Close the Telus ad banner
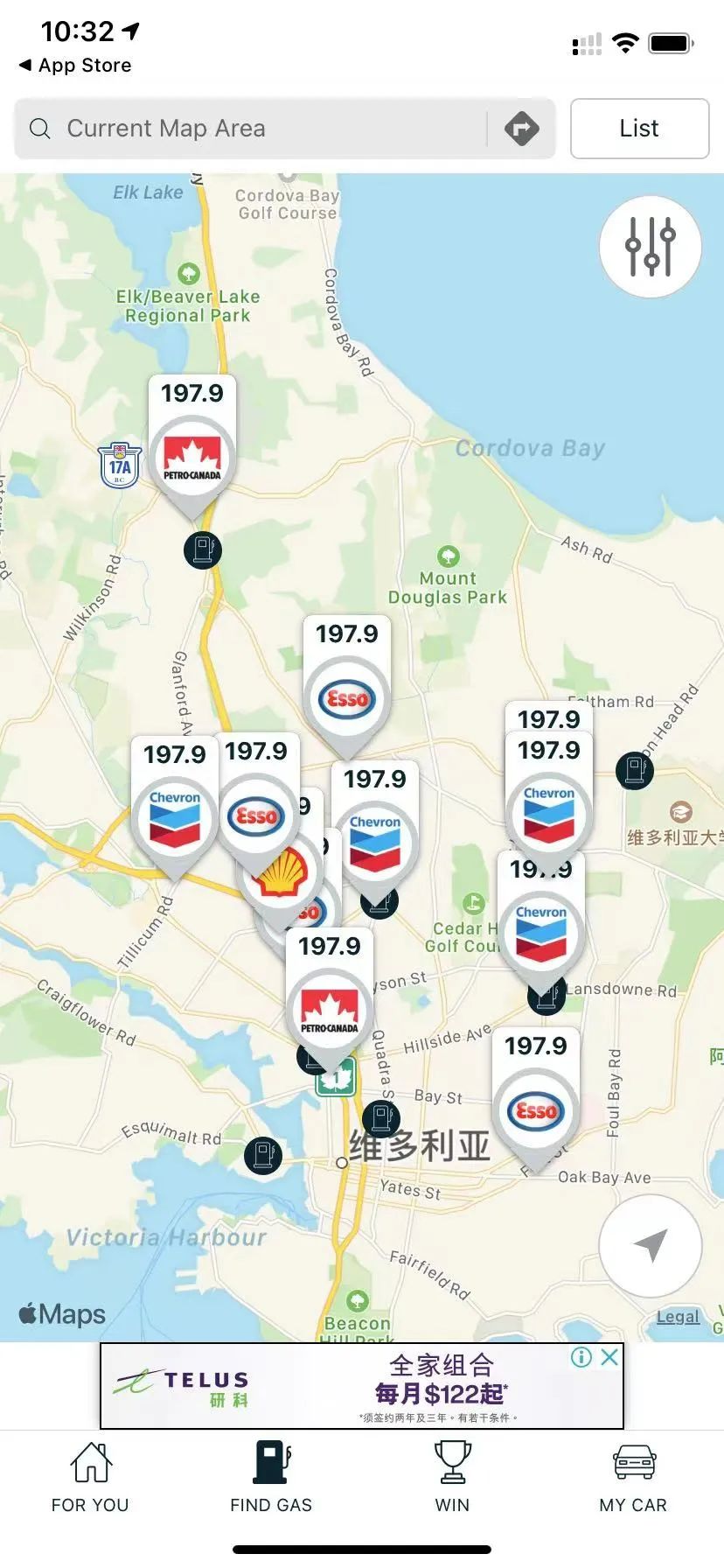The height and width of the screenshot is (1568, 724). (x=609, y=1357)
